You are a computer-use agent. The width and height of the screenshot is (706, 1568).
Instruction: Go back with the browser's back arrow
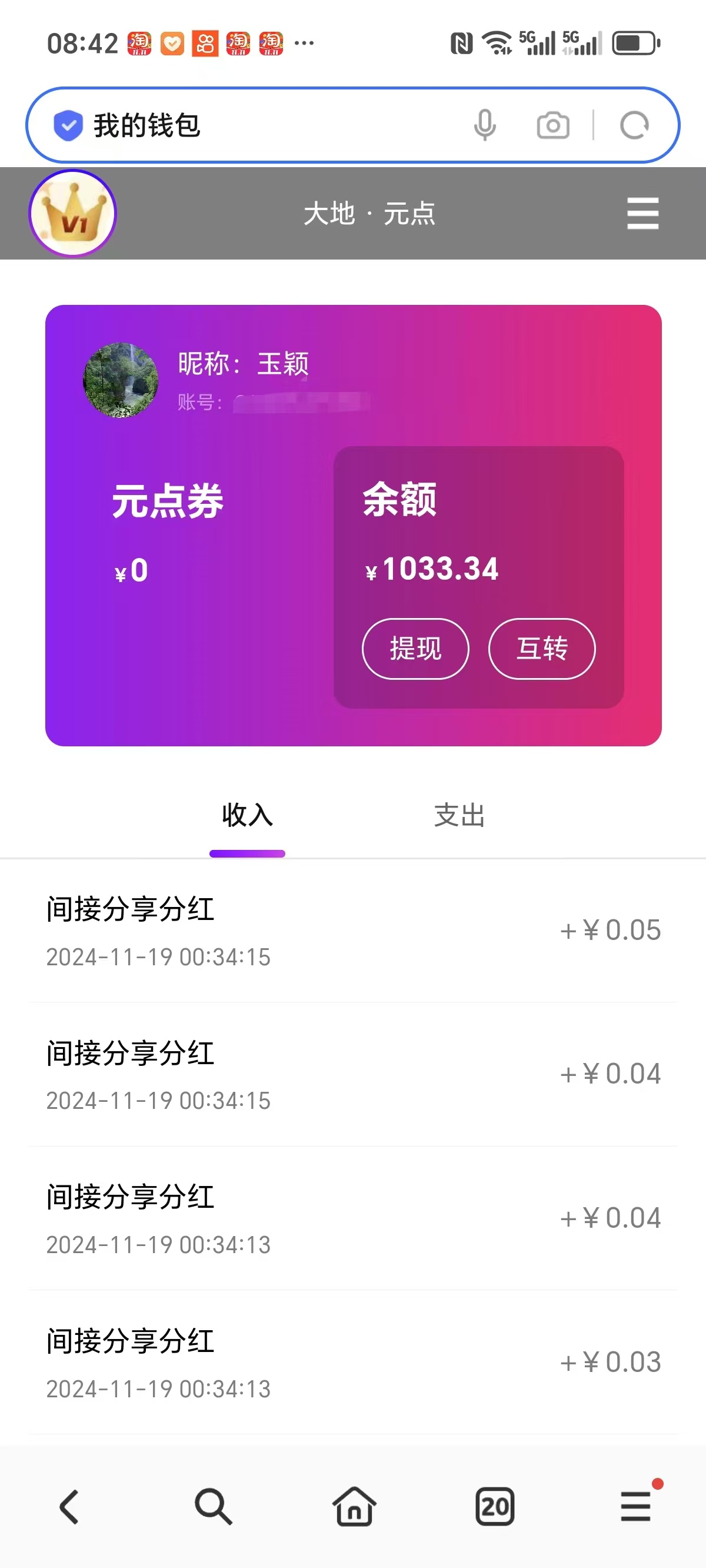(69, 1507)
